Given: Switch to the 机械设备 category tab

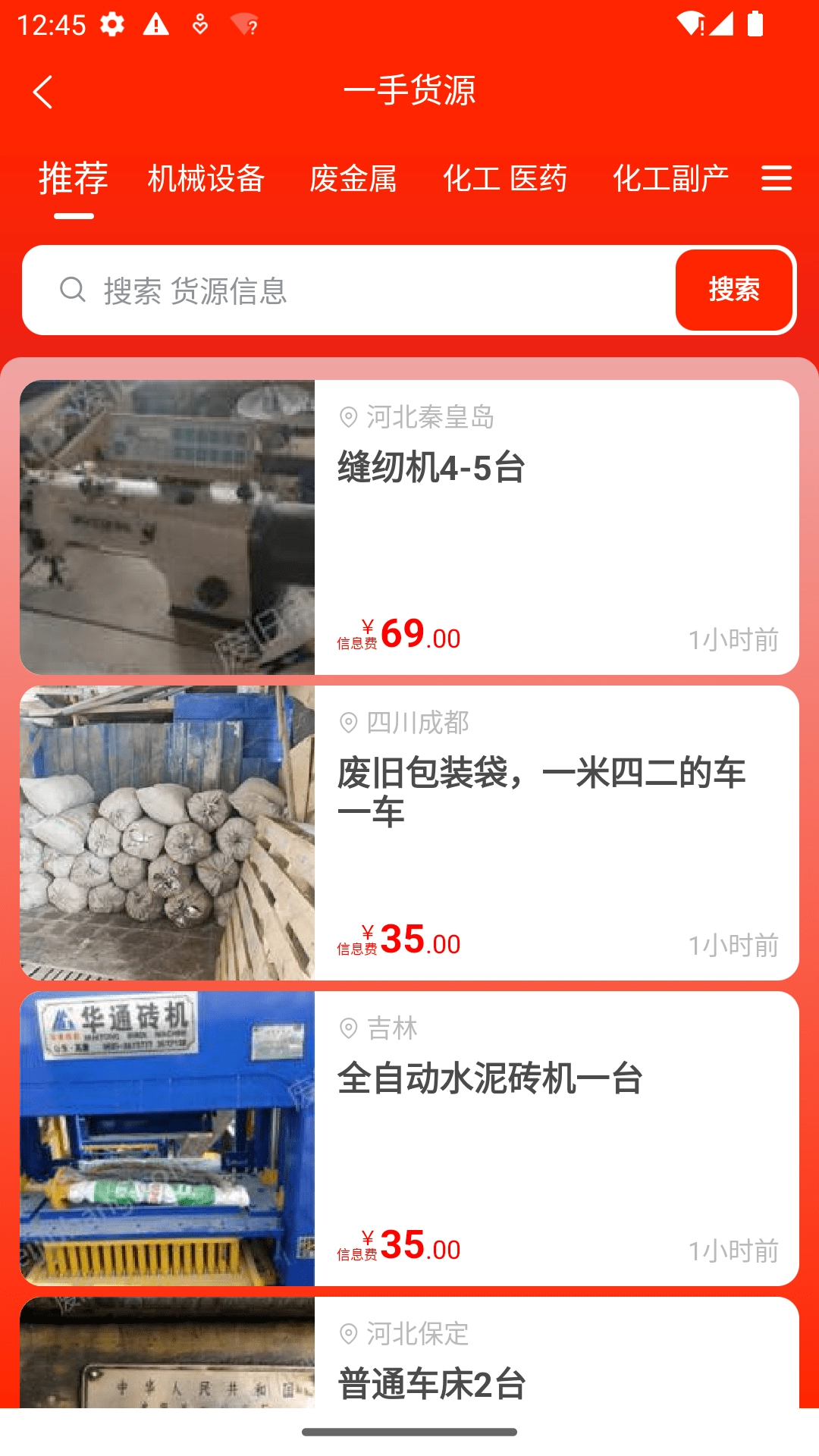Looking at the screenshot, I should click(206, 180).
